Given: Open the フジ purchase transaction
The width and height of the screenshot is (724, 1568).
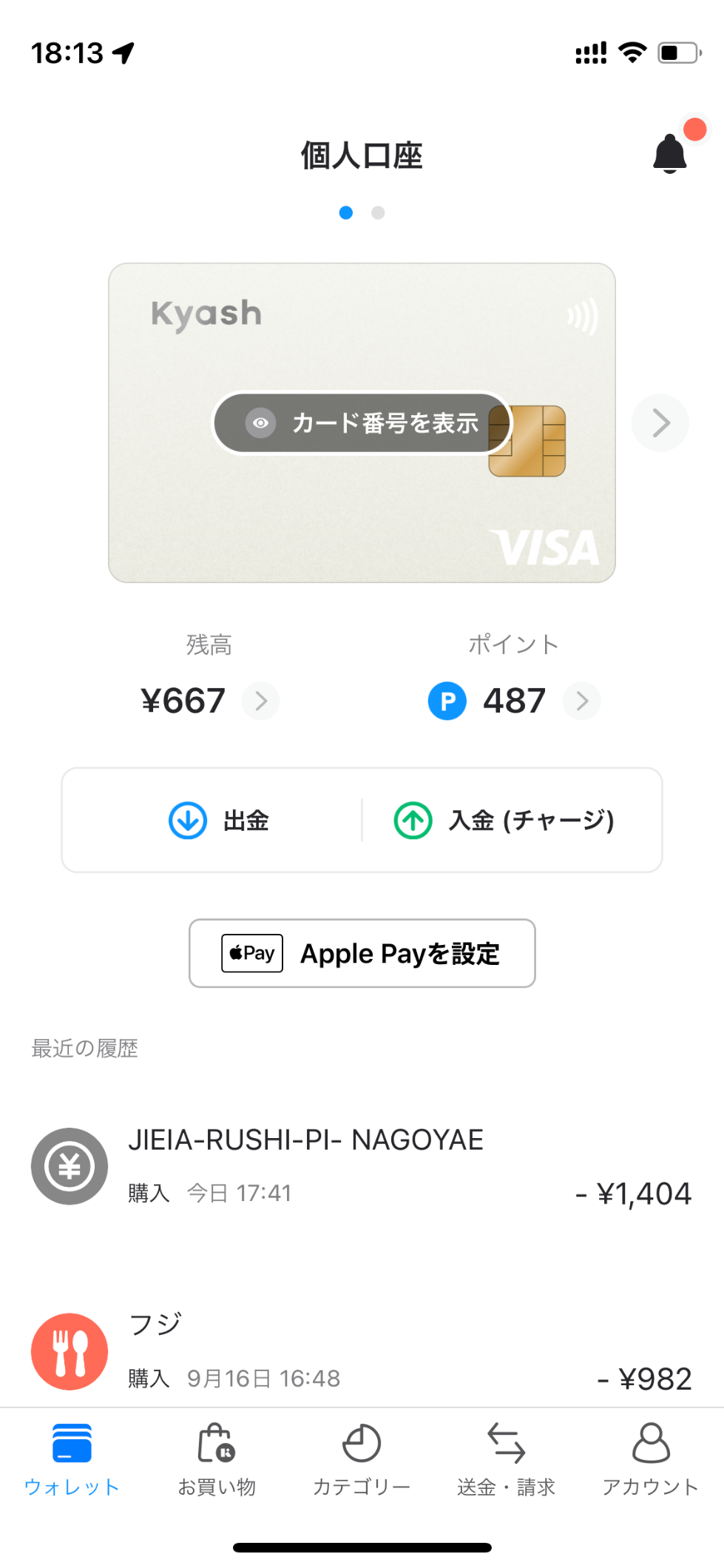Looking at the screenshot, I should pyautogui.click(x=362, y=1350).
